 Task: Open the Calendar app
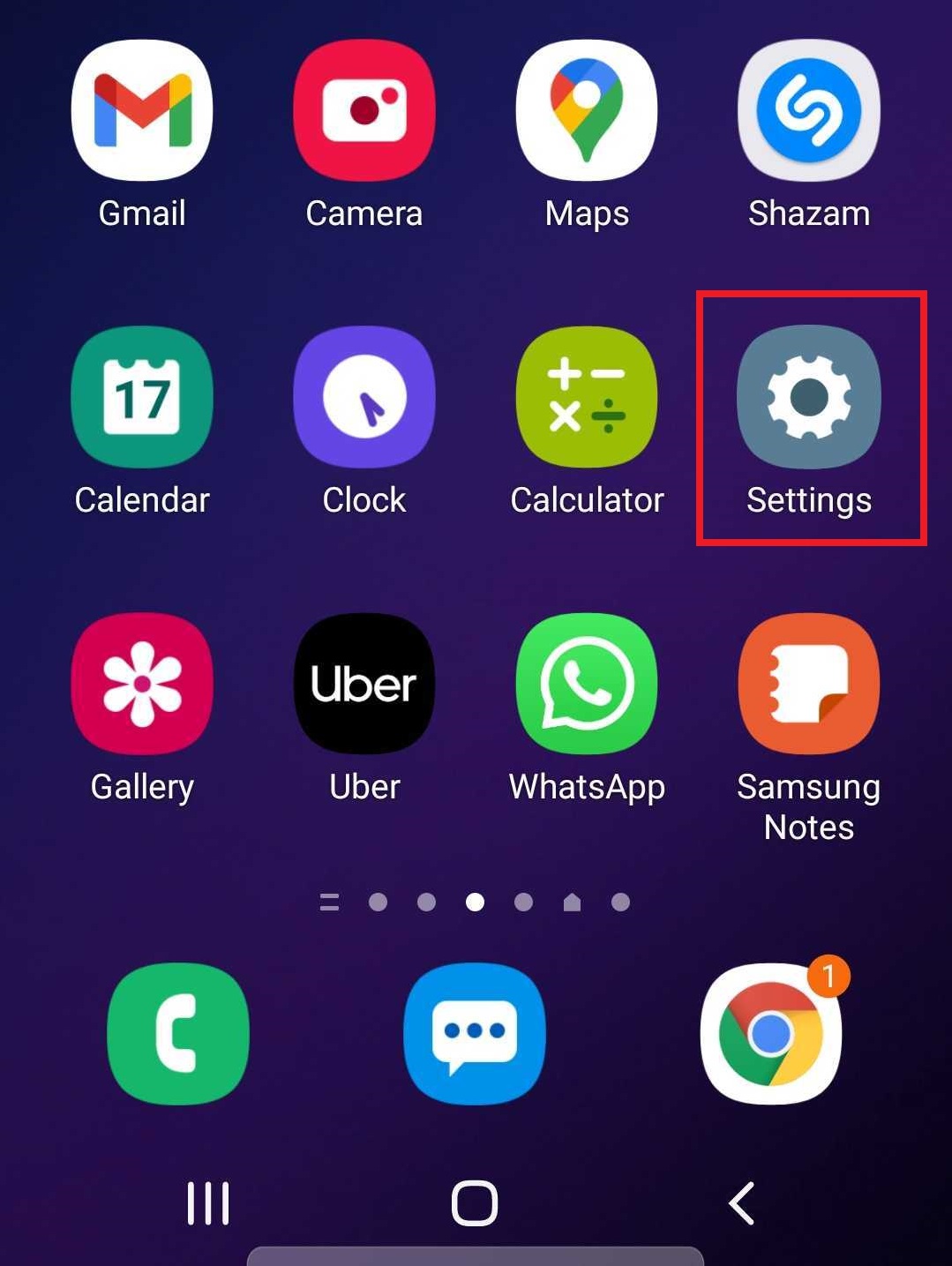pos(142,397)
